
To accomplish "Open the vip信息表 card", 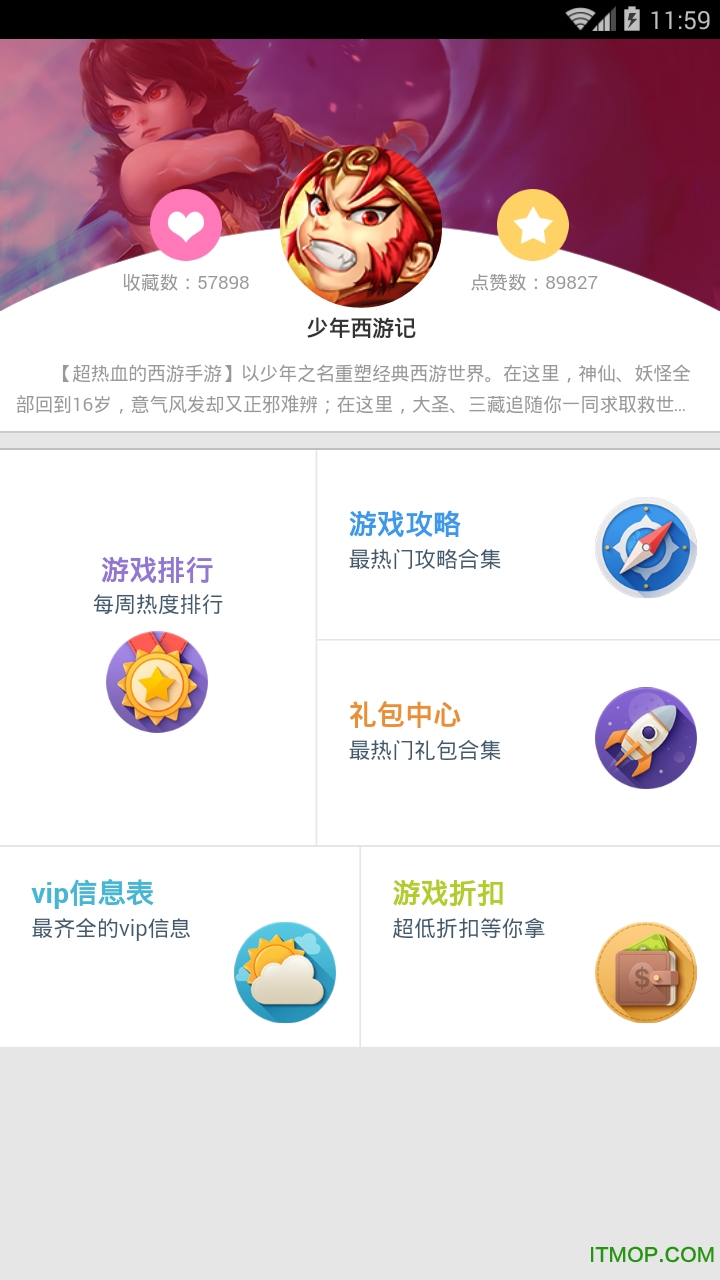I will pyautogui.click(x=180, y=946).
